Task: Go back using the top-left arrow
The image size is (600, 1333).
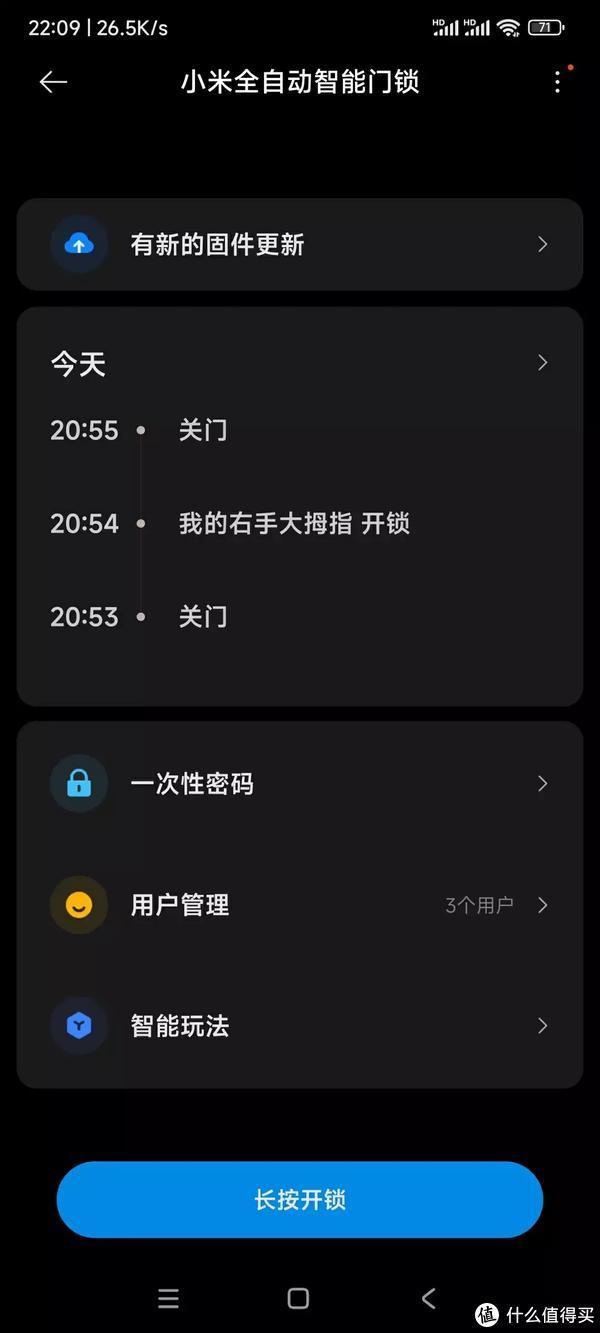Action: [53, 82]
